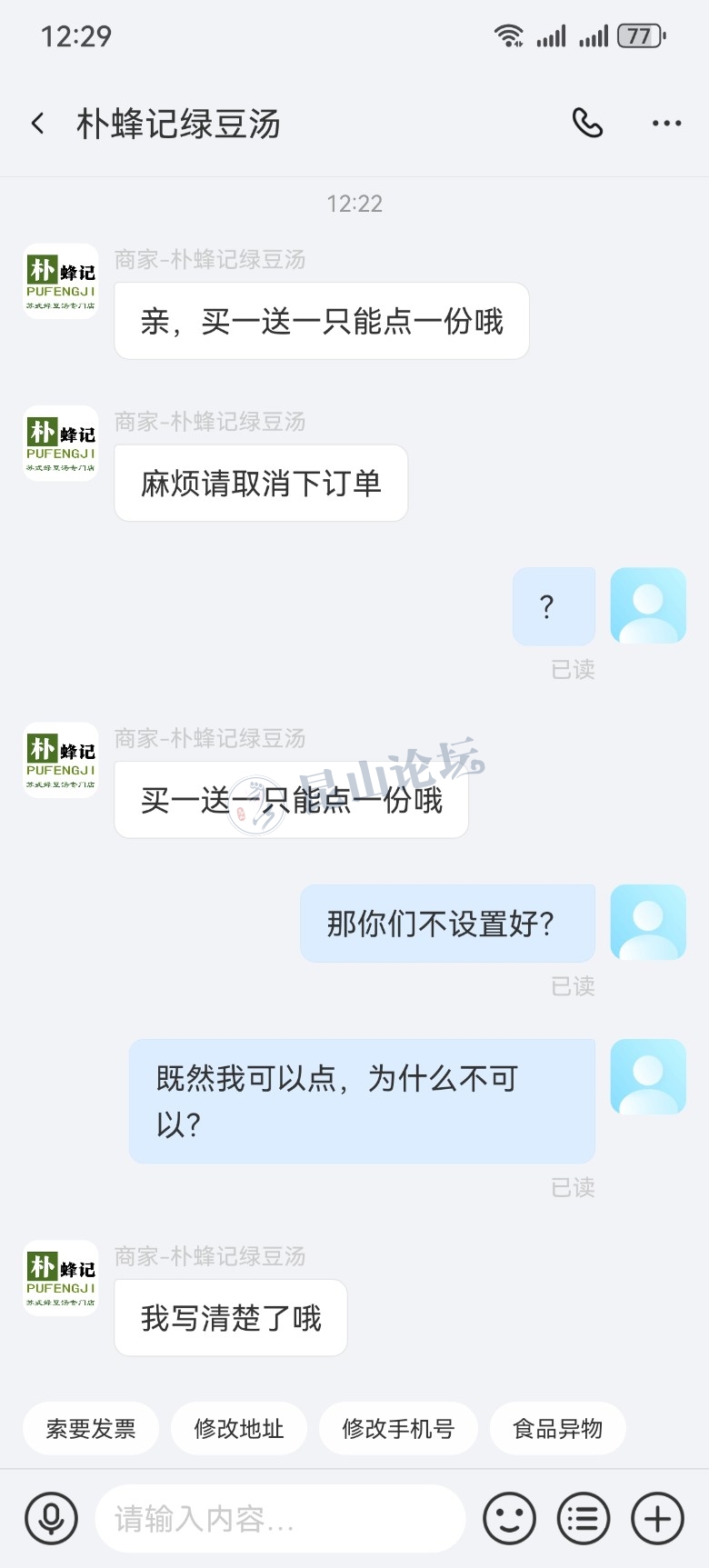Open the merchant avatar beside 我写清楚了哦
The width and height of the screenshot is (709, 1568).
(x=61, y=1277)
